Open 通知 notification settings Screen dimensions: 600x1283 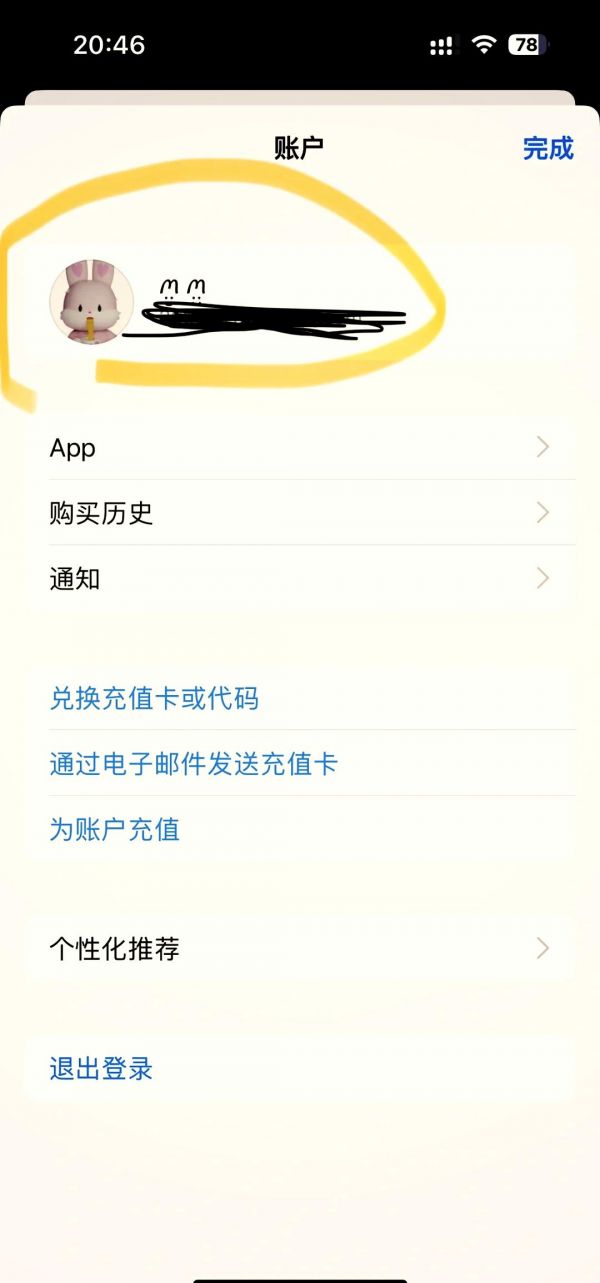(300, 578)
